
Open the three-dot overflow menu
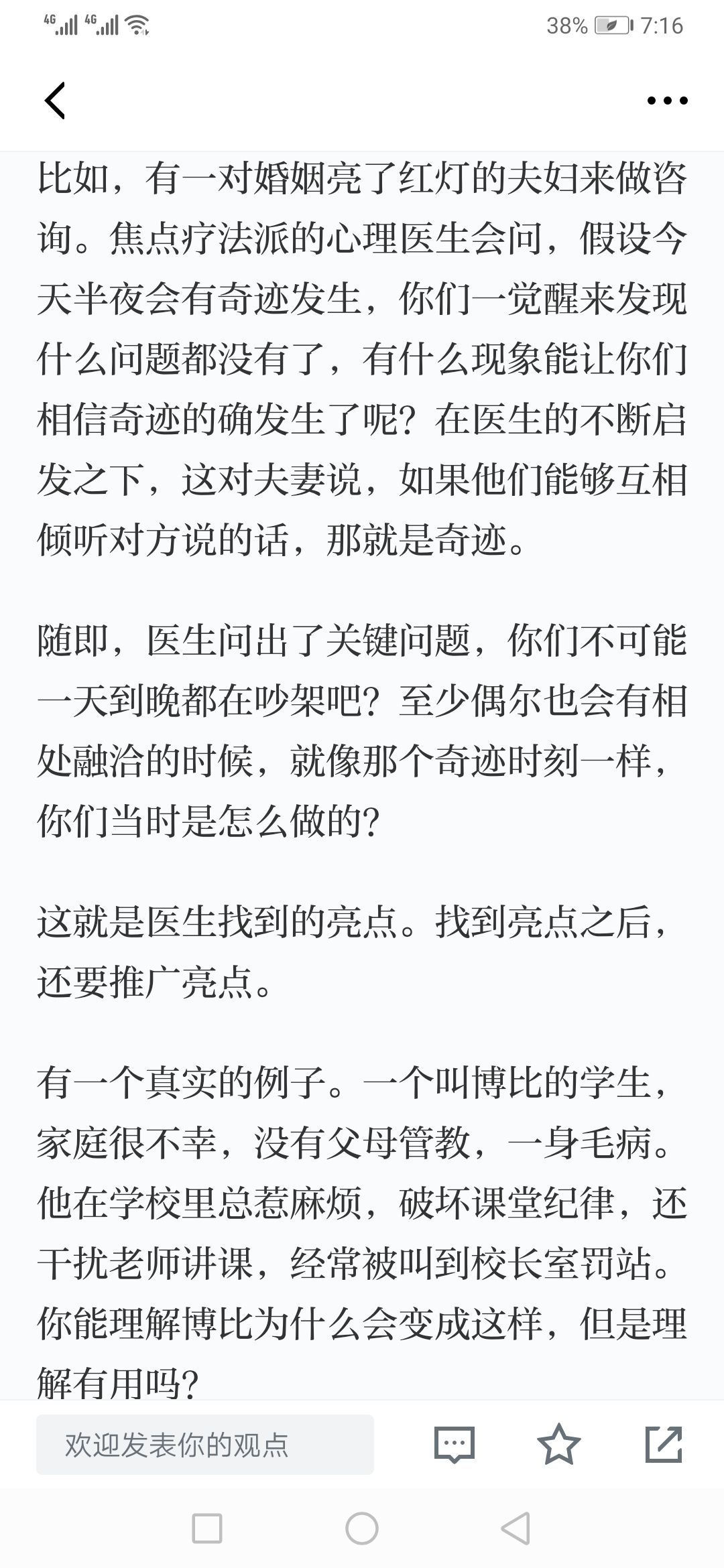[667, 101]
